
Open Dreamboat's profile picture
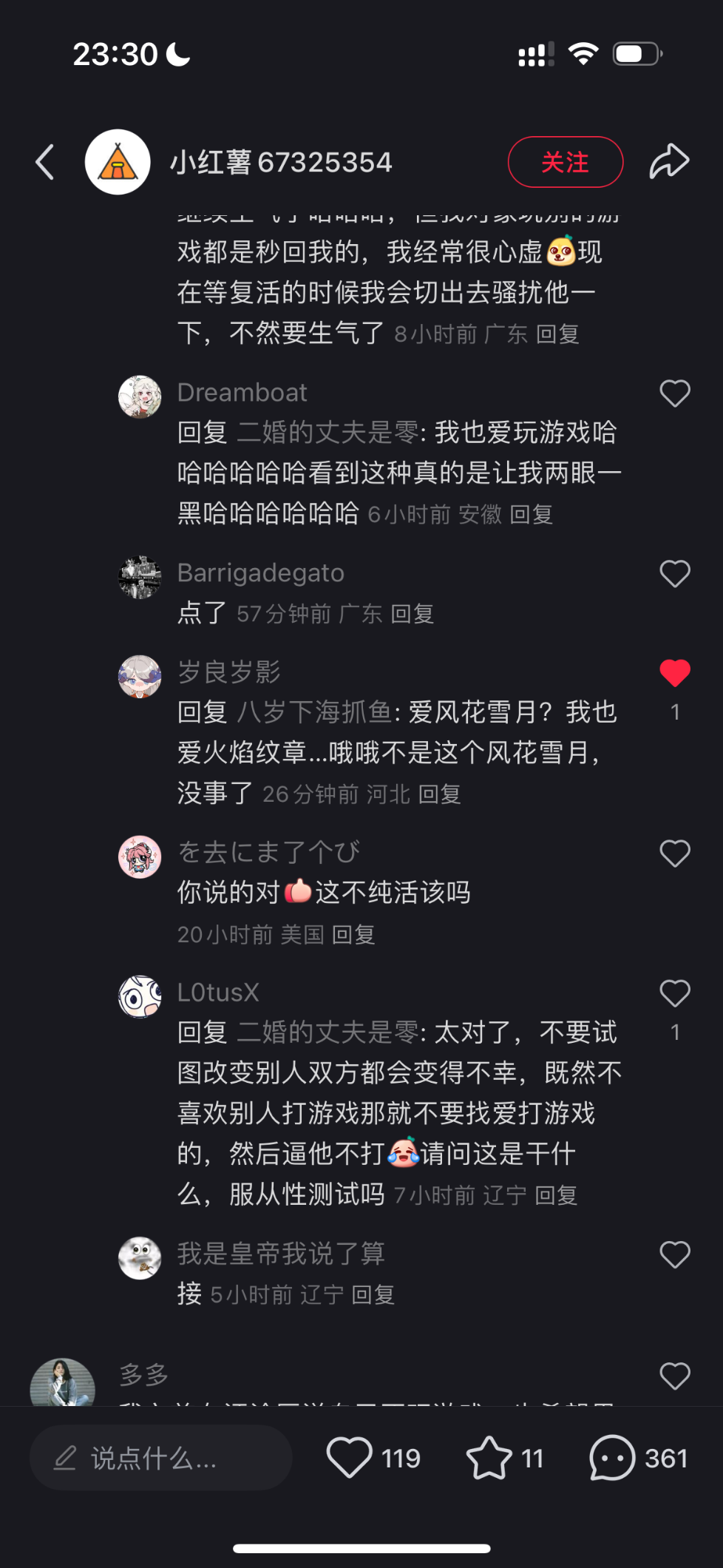click(x=140, y=397)
